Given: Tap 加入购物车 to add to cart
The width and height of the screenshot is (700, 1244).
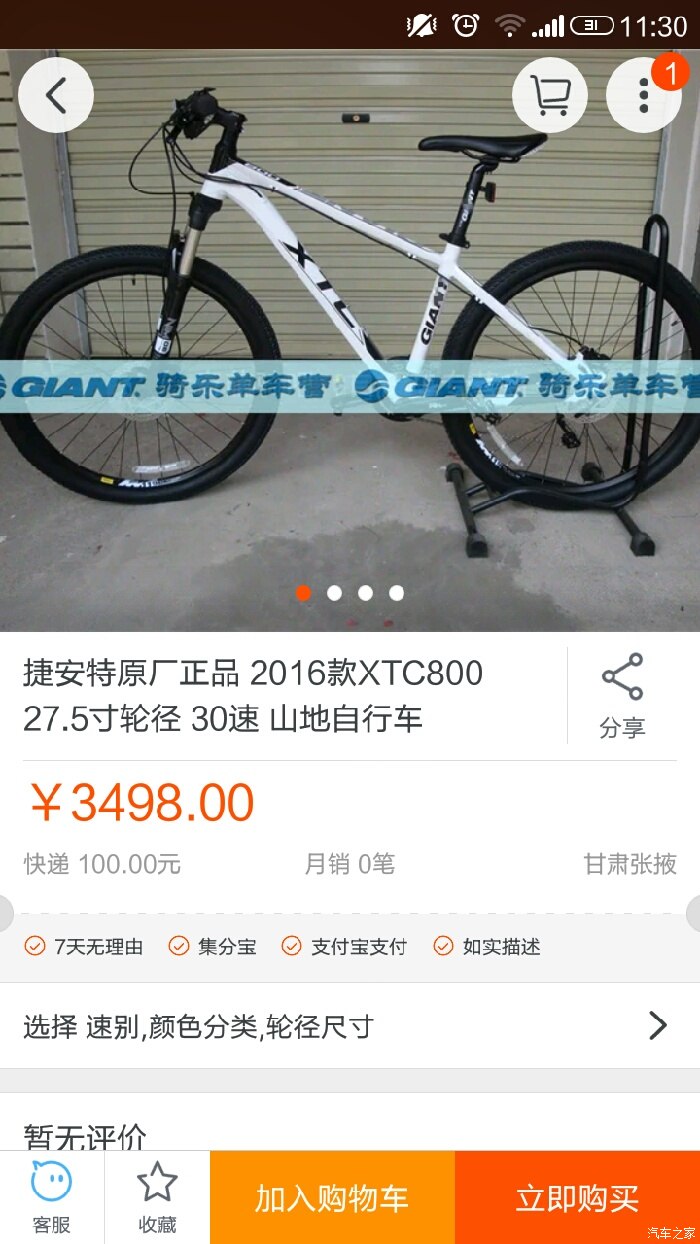Looking at the screenshot, I should [x=332, y=1198].
